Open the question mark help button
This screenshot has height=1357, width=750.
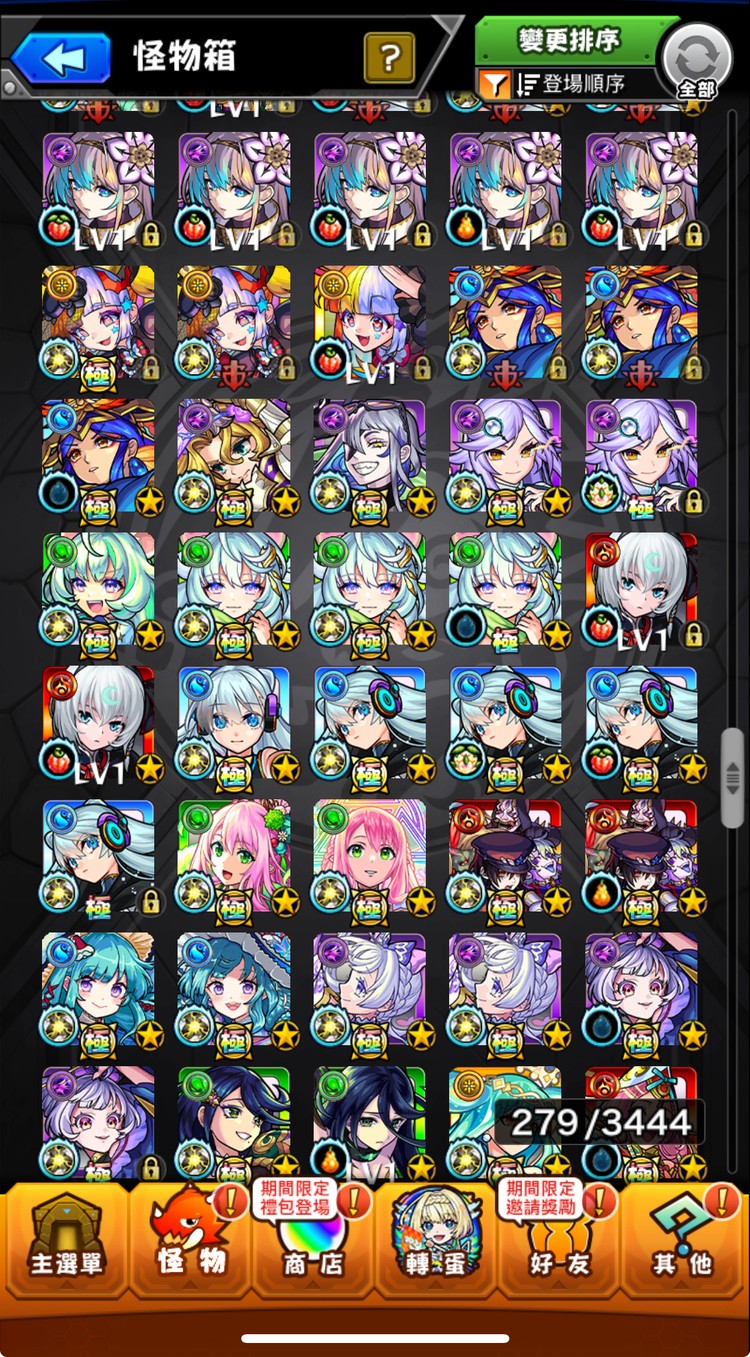389,58
